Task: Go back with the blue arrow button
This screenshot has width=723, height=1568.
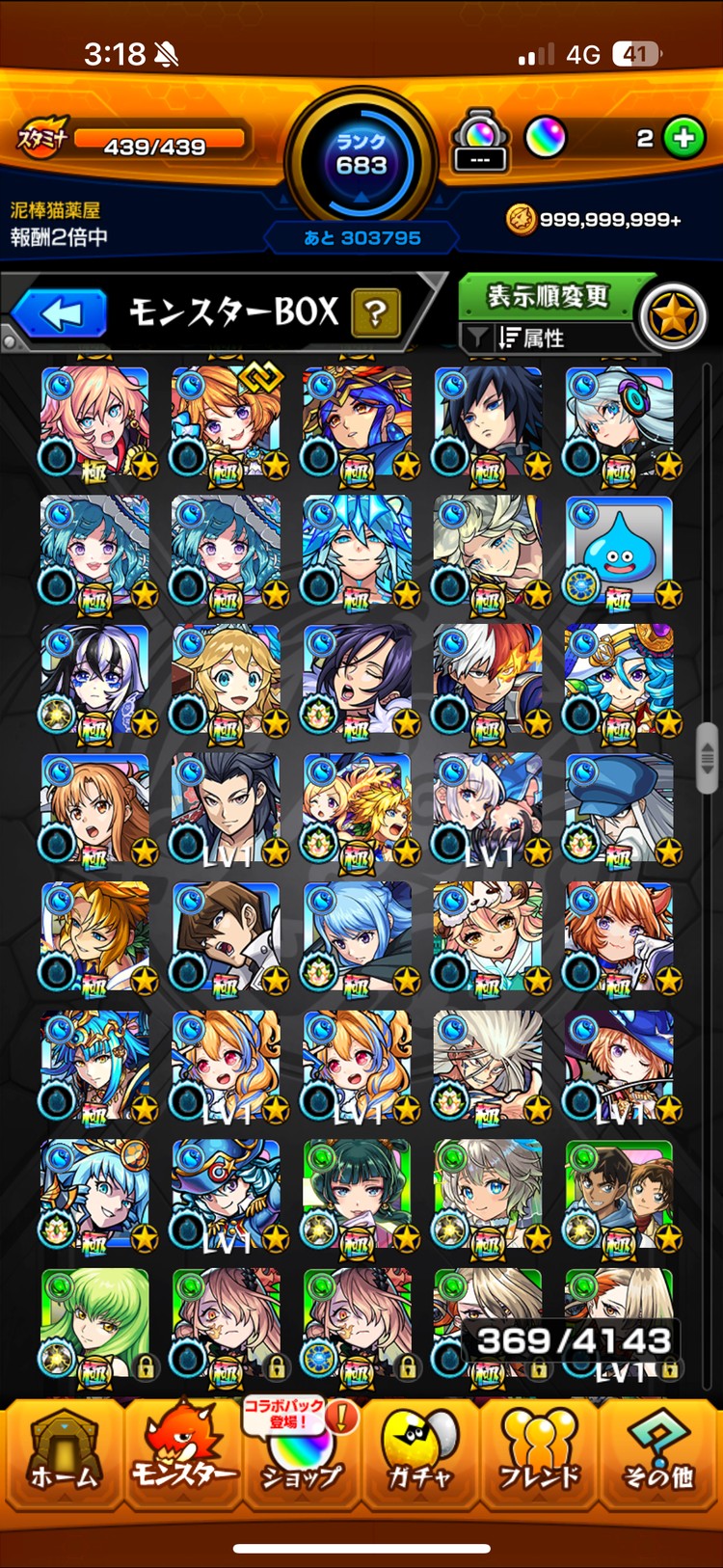Action: coord(60,314)
